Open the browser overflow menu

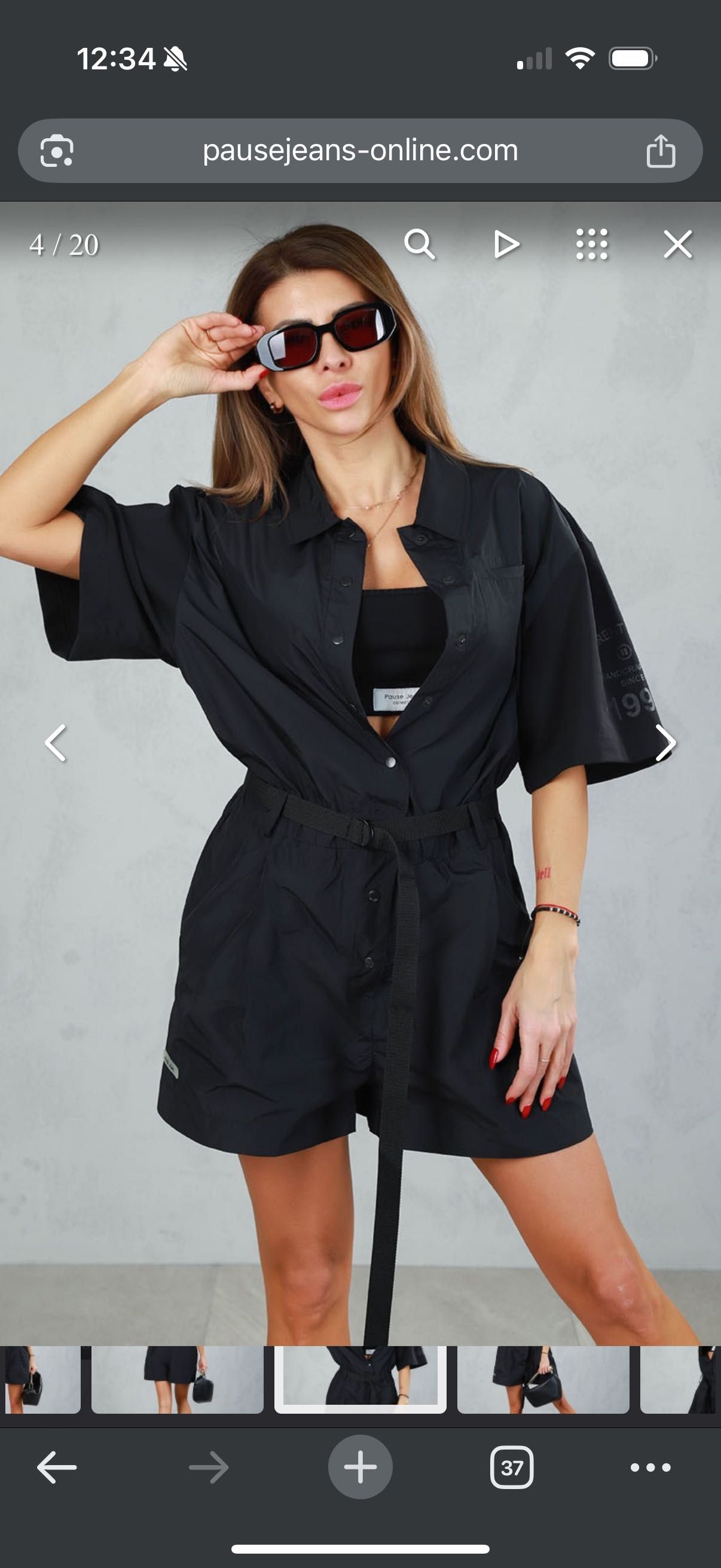tap(650, 1468)
